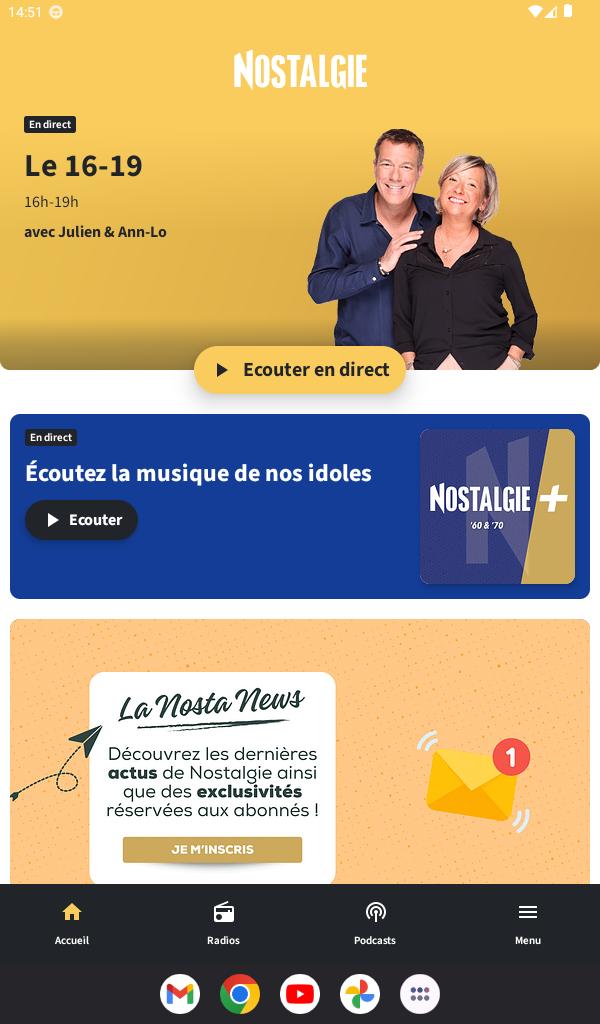Start live radio with Ecouter en direct
The image size is (600, 1024).
click(300, 370)
